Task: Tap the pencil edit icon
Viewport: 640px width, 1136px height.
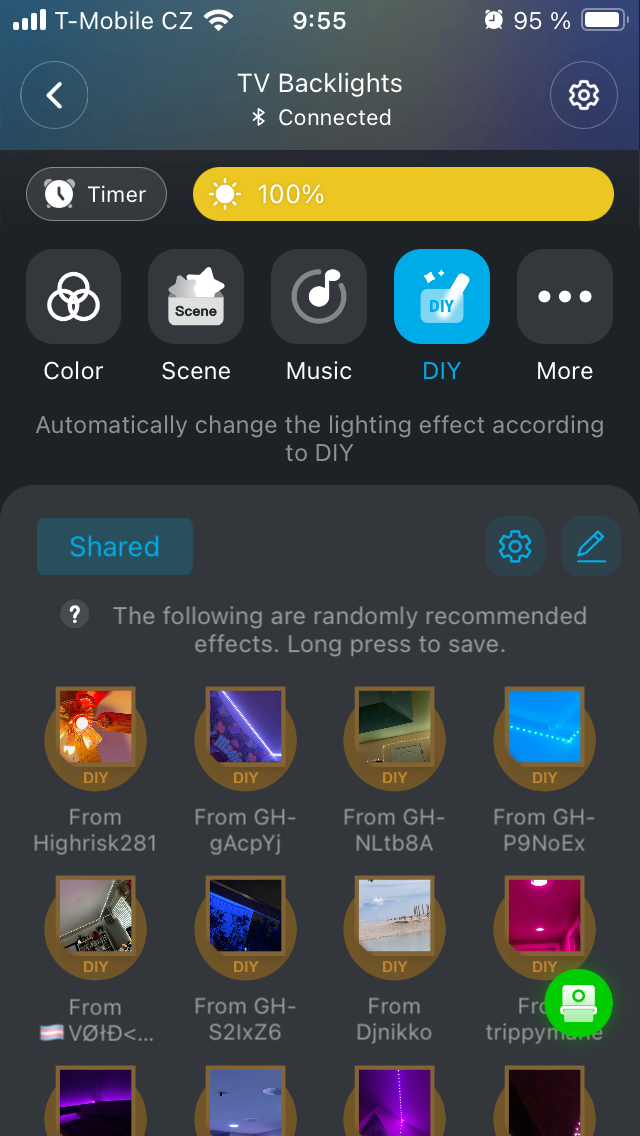Action: point(591,546)
